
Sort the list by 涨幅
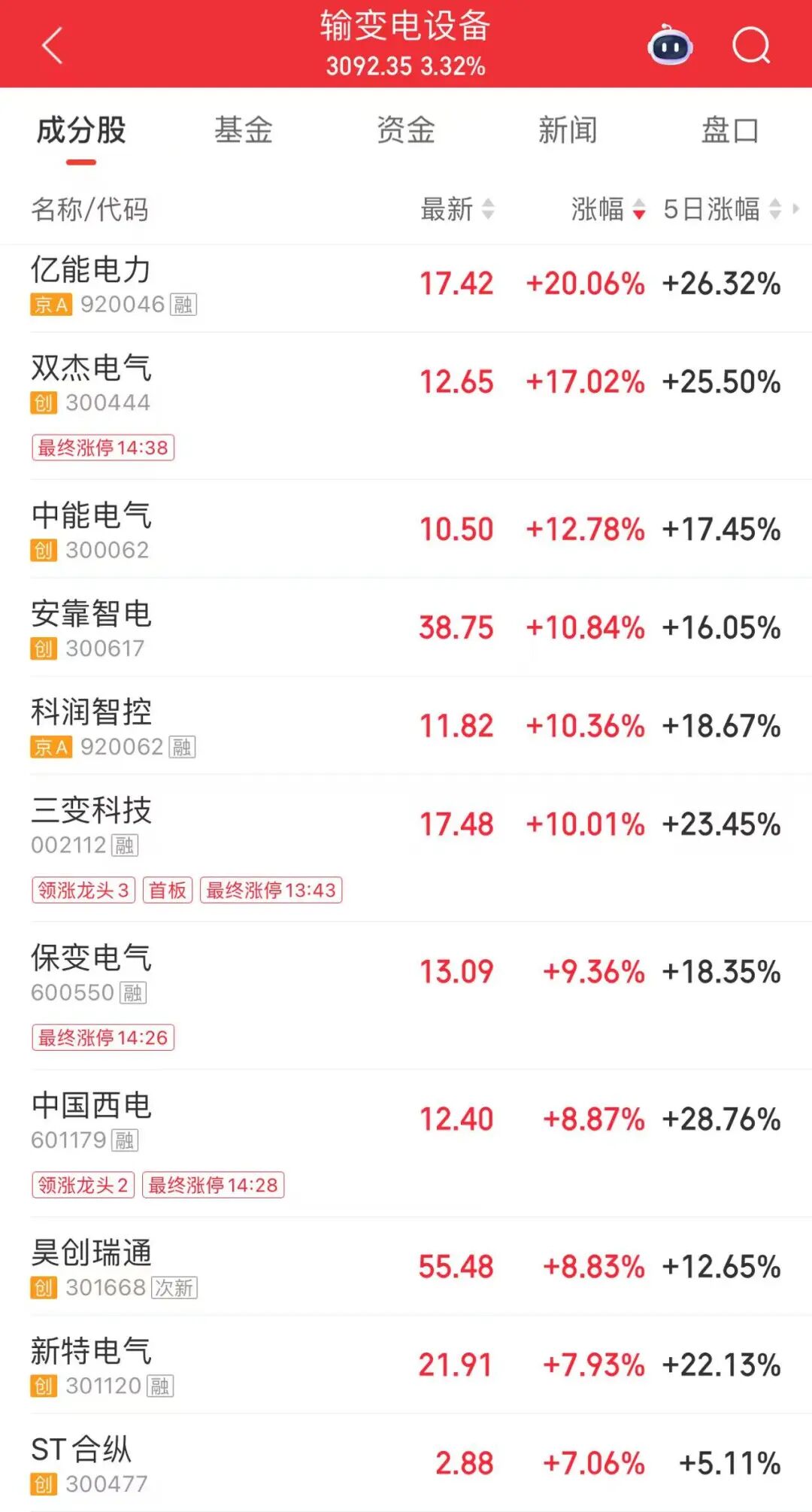(x=607, y=209)
